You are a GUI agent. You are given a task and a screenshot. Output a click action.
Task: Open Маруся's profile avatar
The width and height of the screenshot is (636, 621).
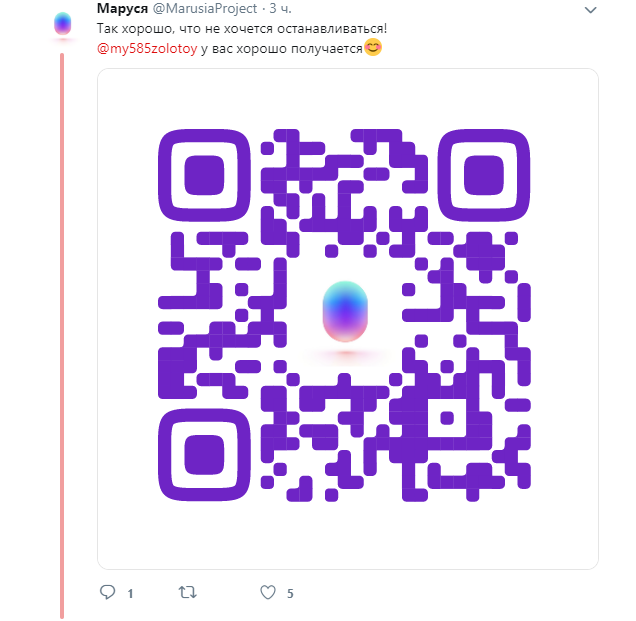pos(62,25)
